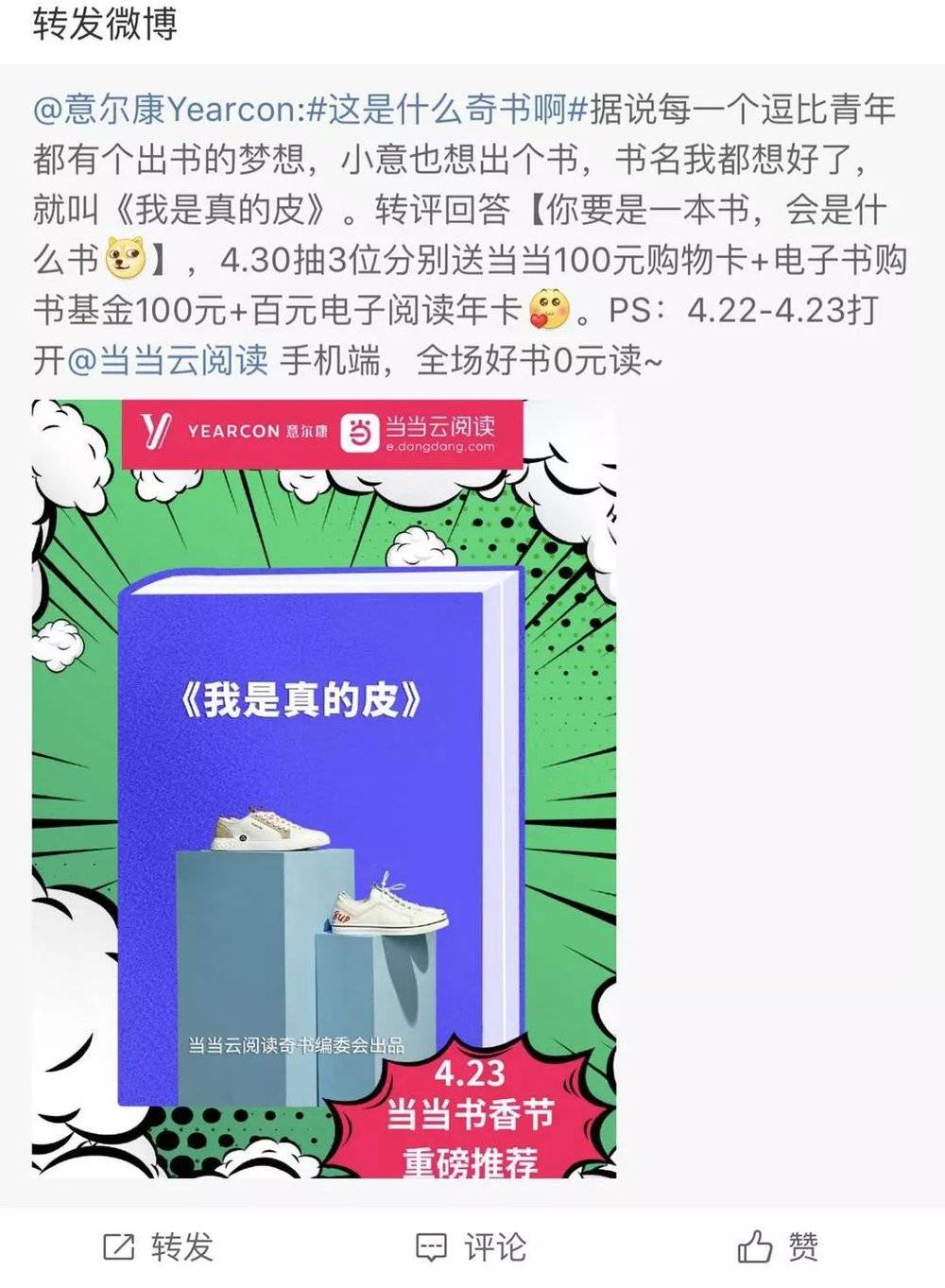945x1288 pixels.
Task: Like this post with 赞
Action: coord(778,1247)
